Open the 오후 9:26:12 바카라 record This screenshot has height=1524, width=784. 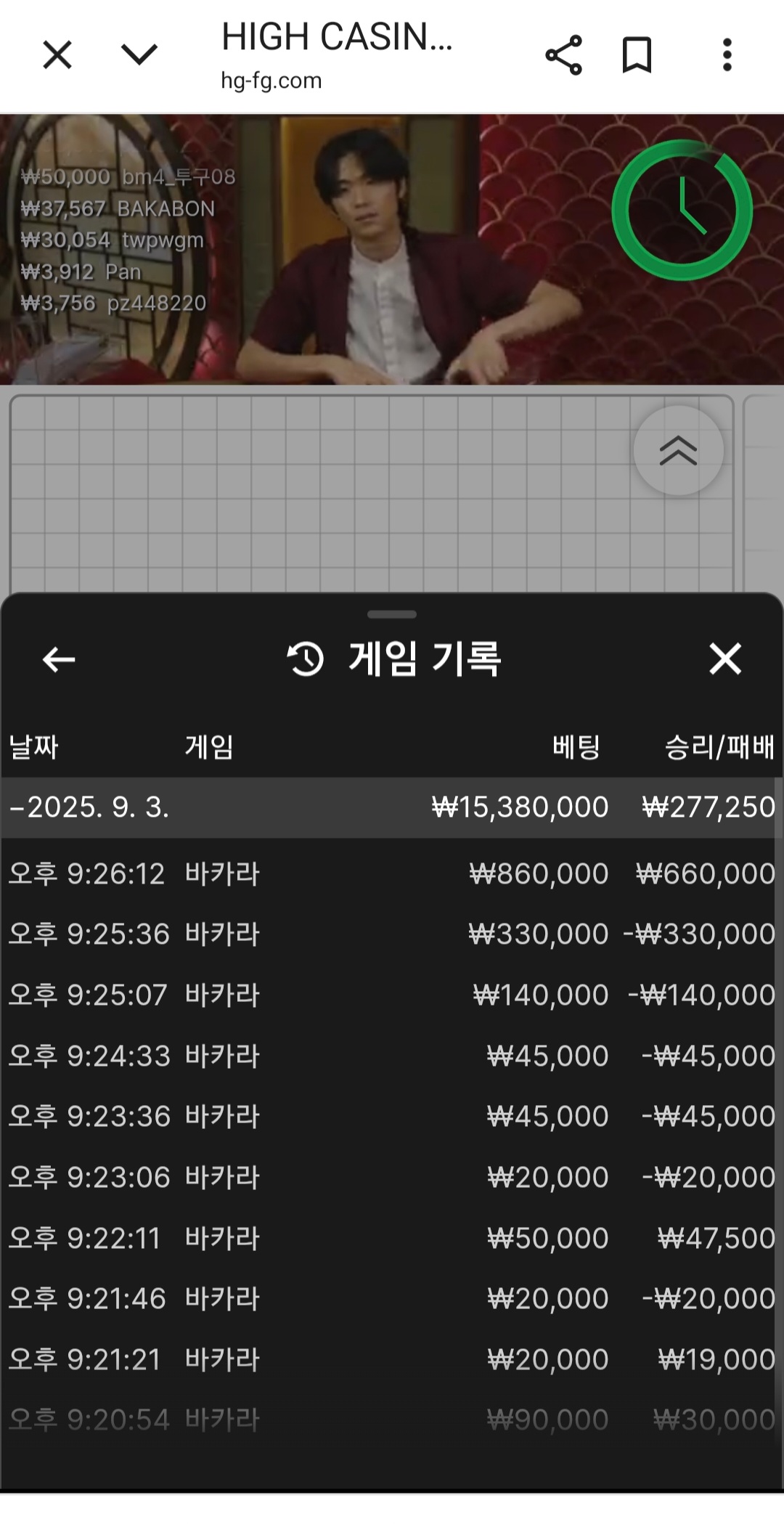pyautogui.click(x=392, y=873)
